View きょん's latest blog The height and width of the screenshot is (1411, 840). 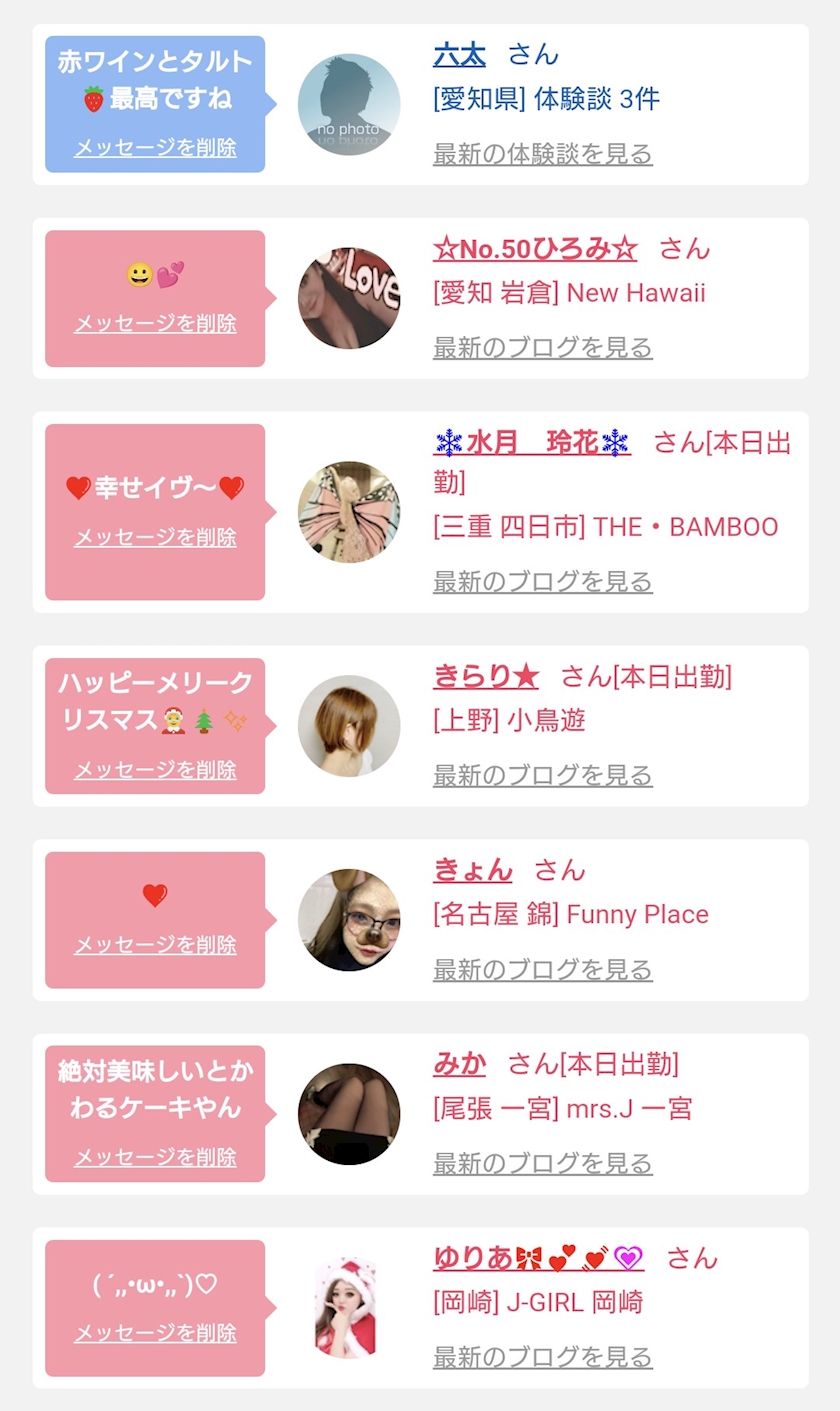point(543,970)
